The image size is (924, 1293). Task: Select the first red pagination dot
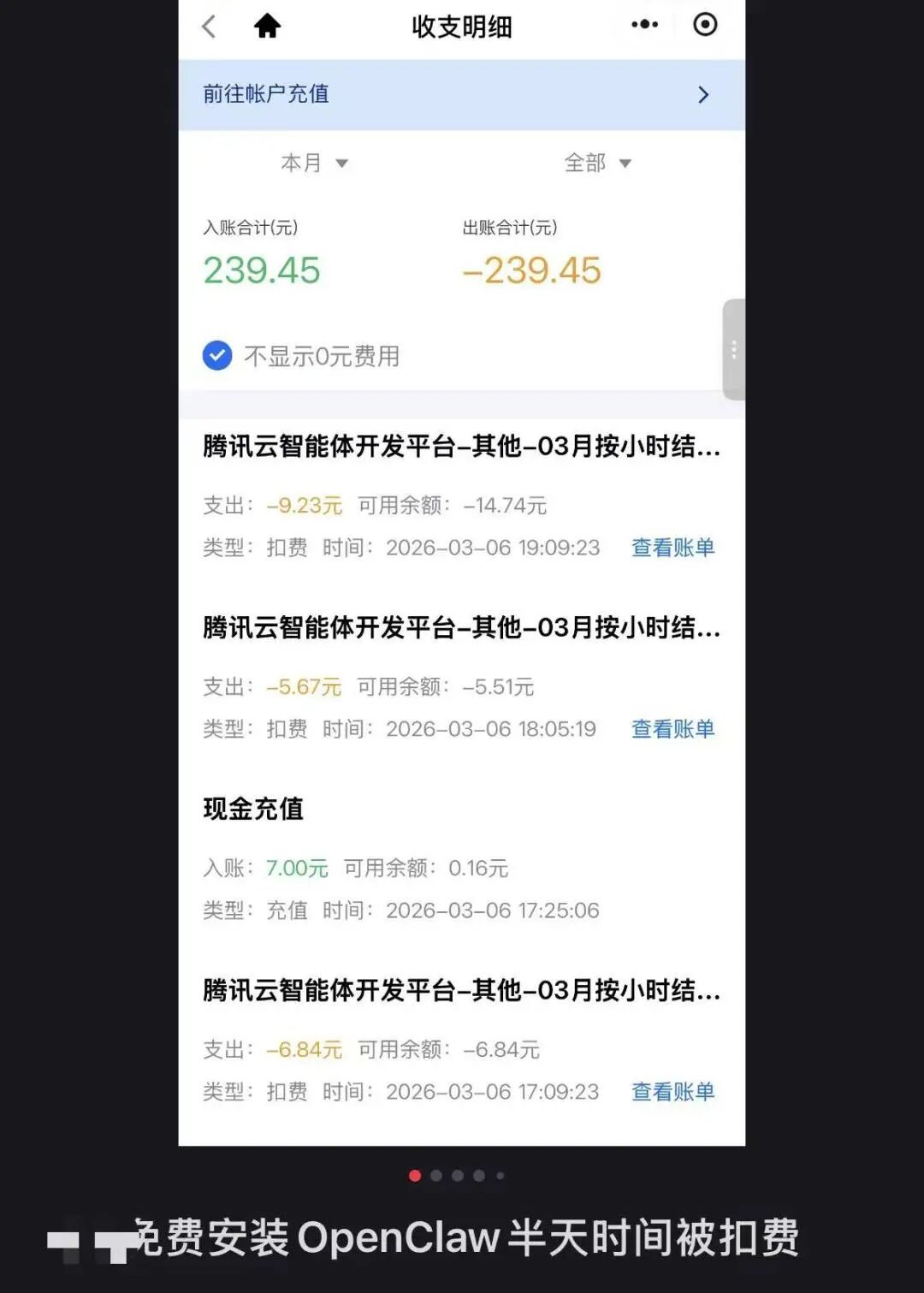click(x=414, y=1175)
